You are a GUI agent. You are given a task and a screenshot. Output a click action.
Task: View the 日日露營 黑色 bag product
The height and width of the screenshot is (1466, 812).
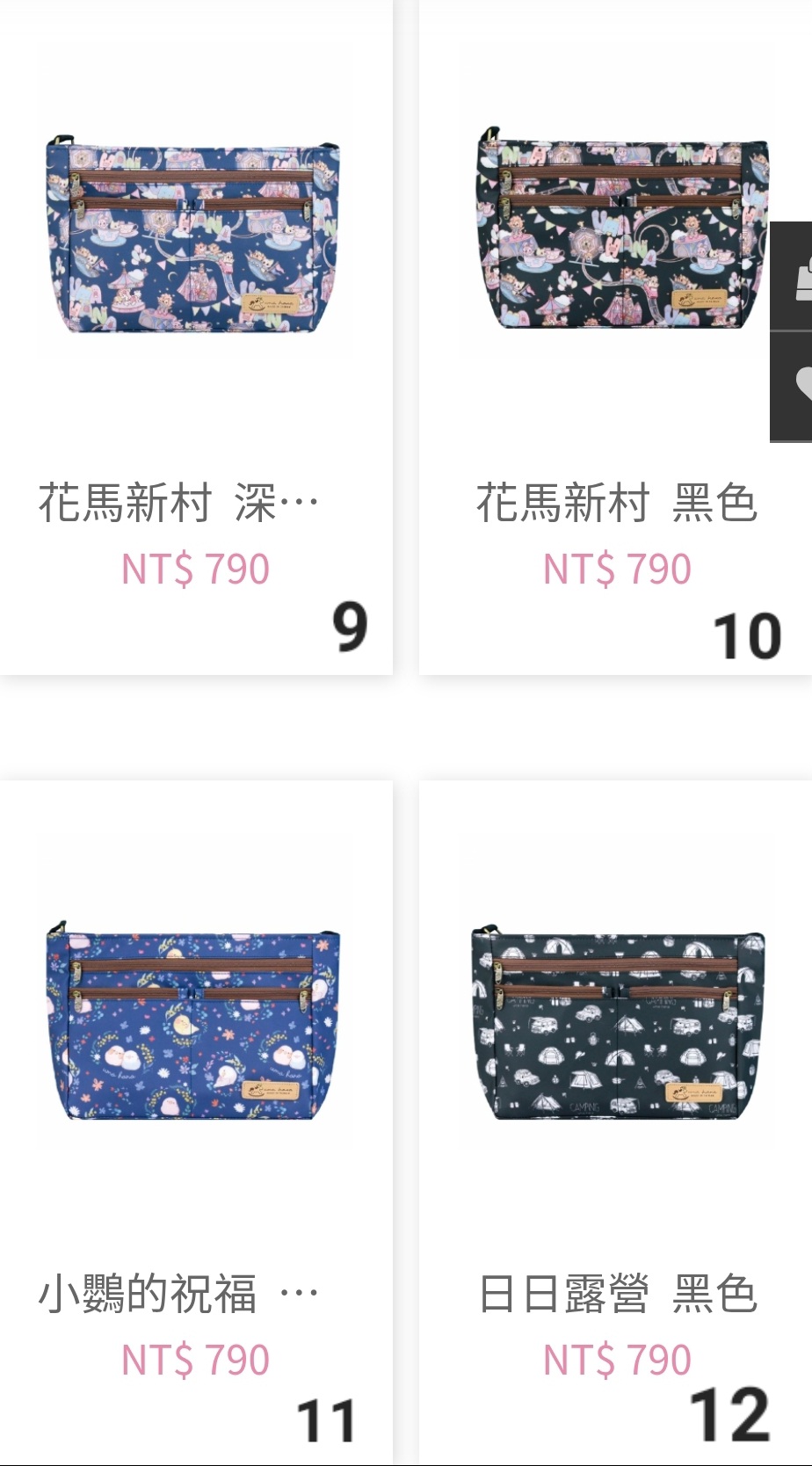coord(619,1022)
